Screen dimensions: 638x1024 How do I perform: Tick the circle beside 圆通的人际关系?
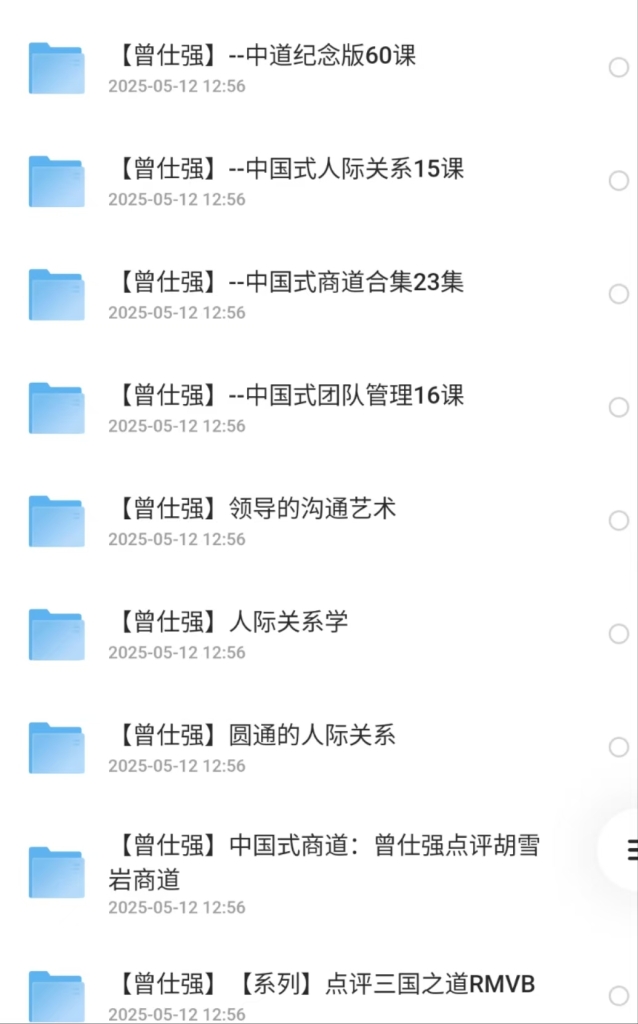click(x=618, y=747)
